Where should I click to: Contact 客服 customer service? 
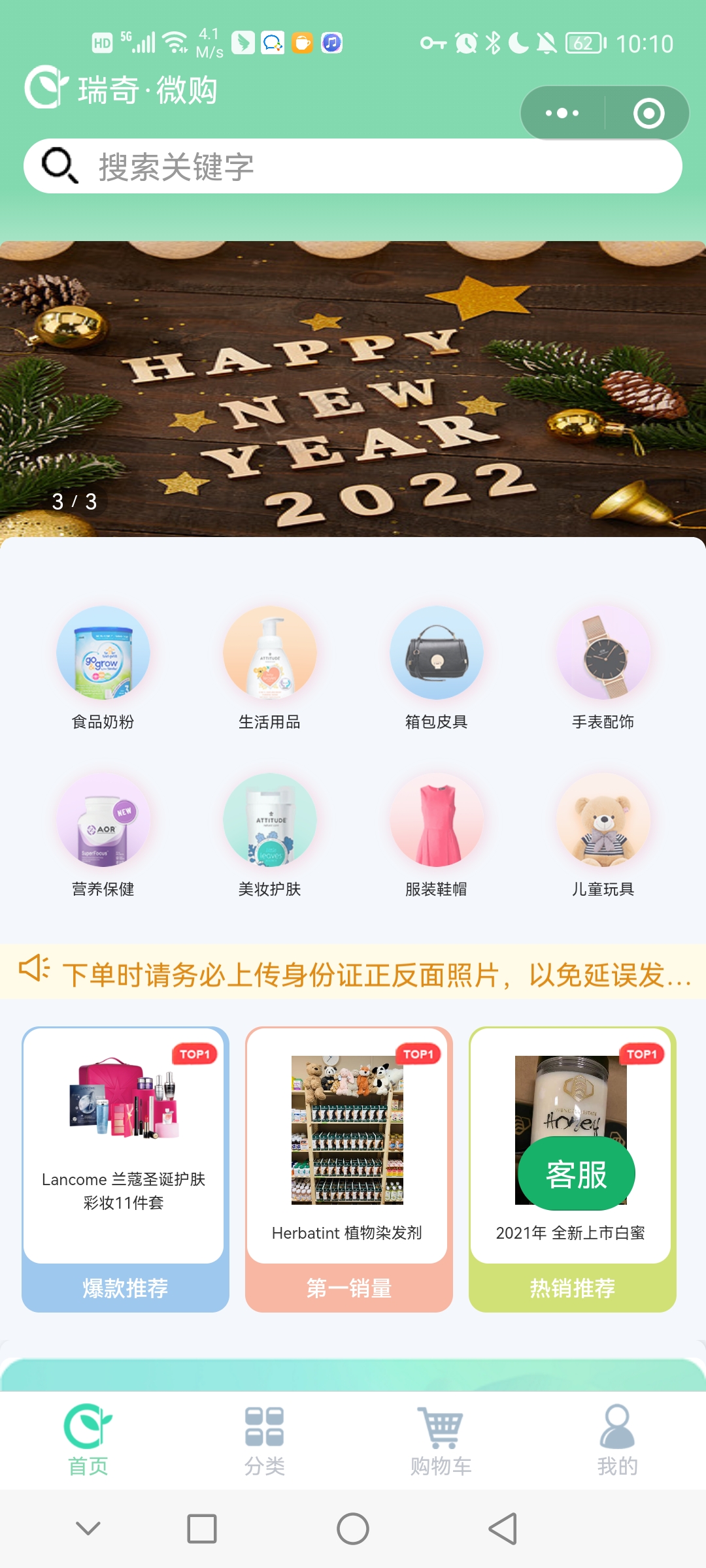click(x=577, y=1173)
